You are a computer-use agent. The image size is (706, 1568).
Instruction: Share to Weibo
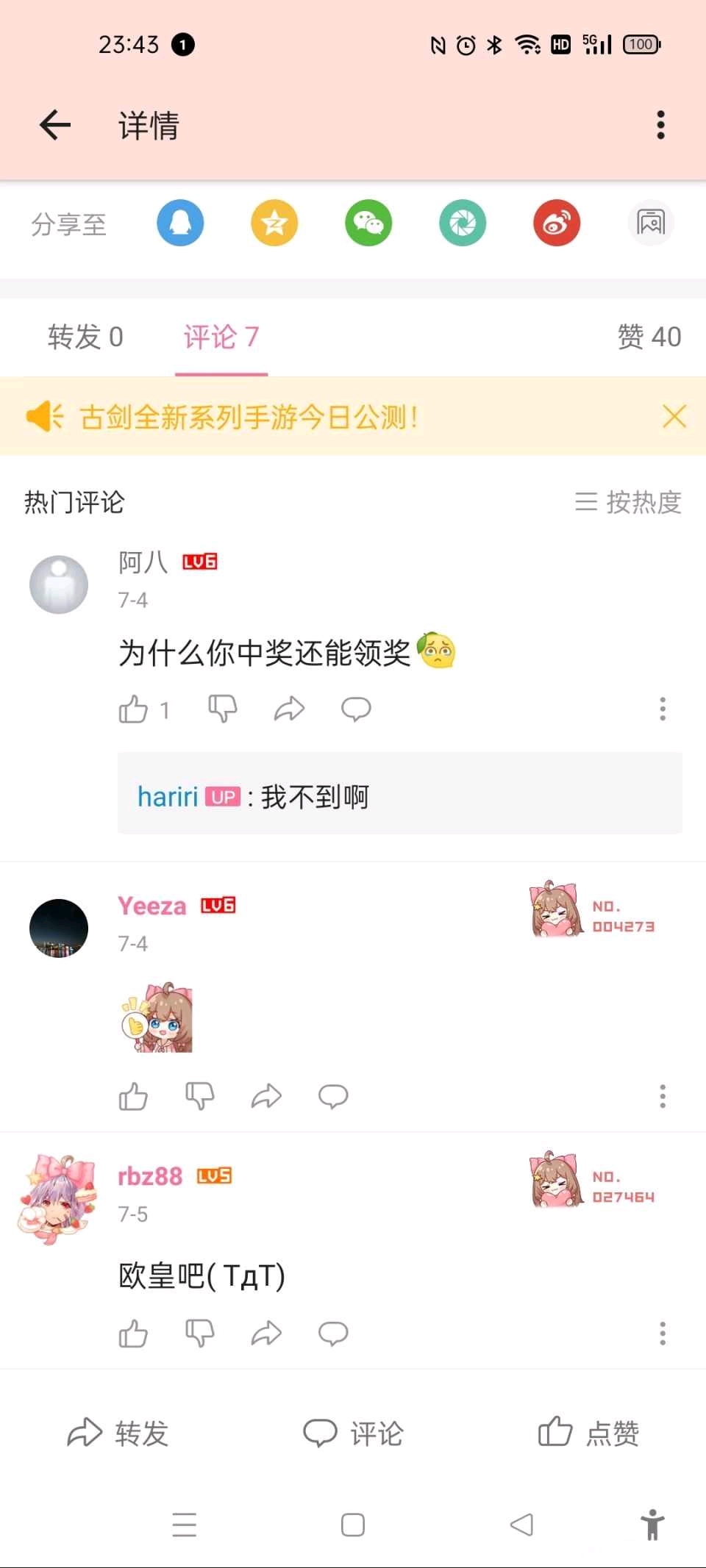tap(557, 223)
